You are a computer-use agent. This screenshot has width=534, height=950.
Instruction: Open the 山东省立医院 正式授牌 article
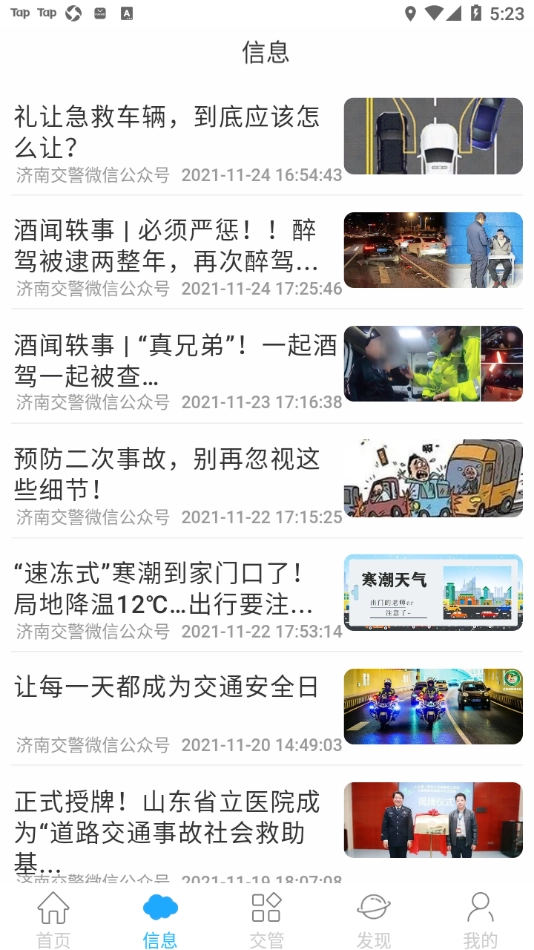(x=267, y=824)
